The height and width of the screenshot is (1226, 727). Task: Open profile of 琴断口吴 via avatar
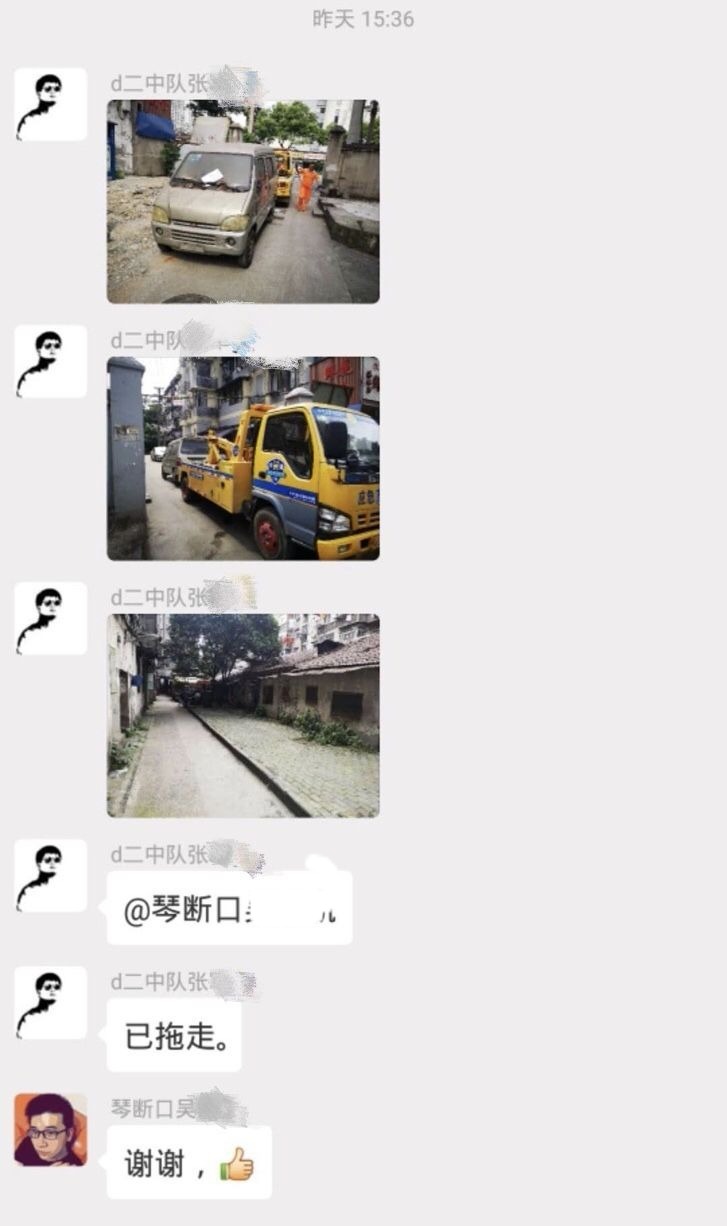[x=50, y=1130]
